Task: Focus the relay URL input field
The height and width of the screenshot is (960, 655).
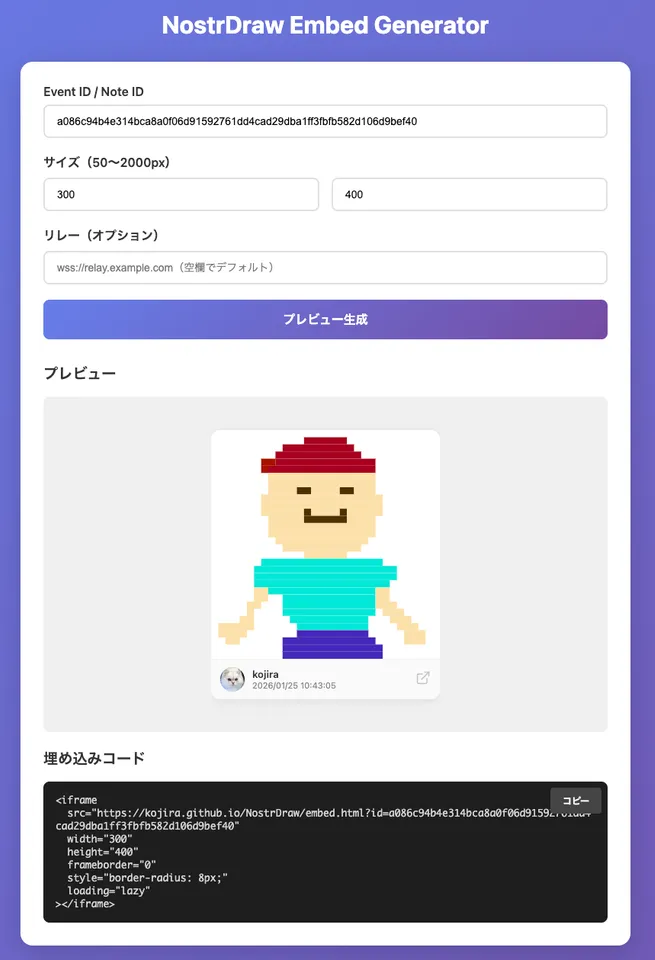Action: 325,268
